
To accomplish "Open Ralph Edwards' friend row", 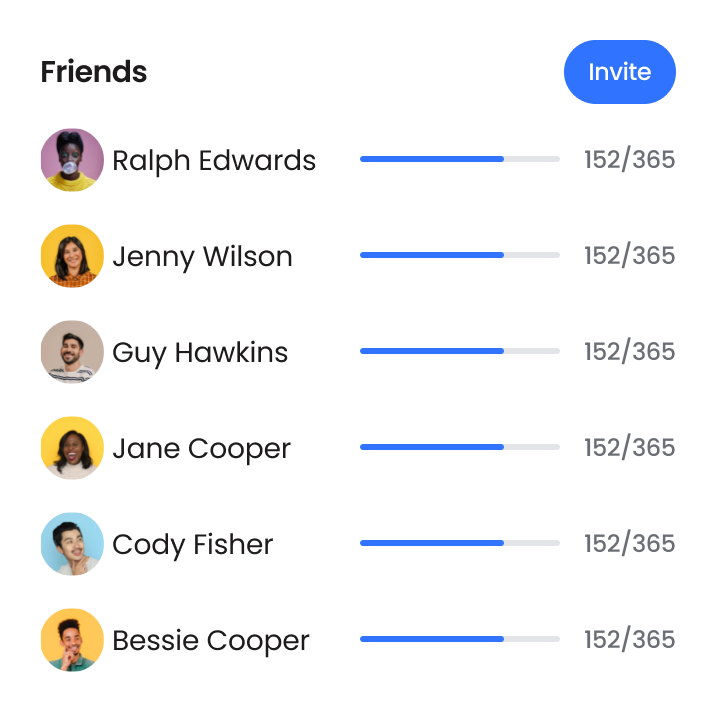I will (x=214, y=160).
